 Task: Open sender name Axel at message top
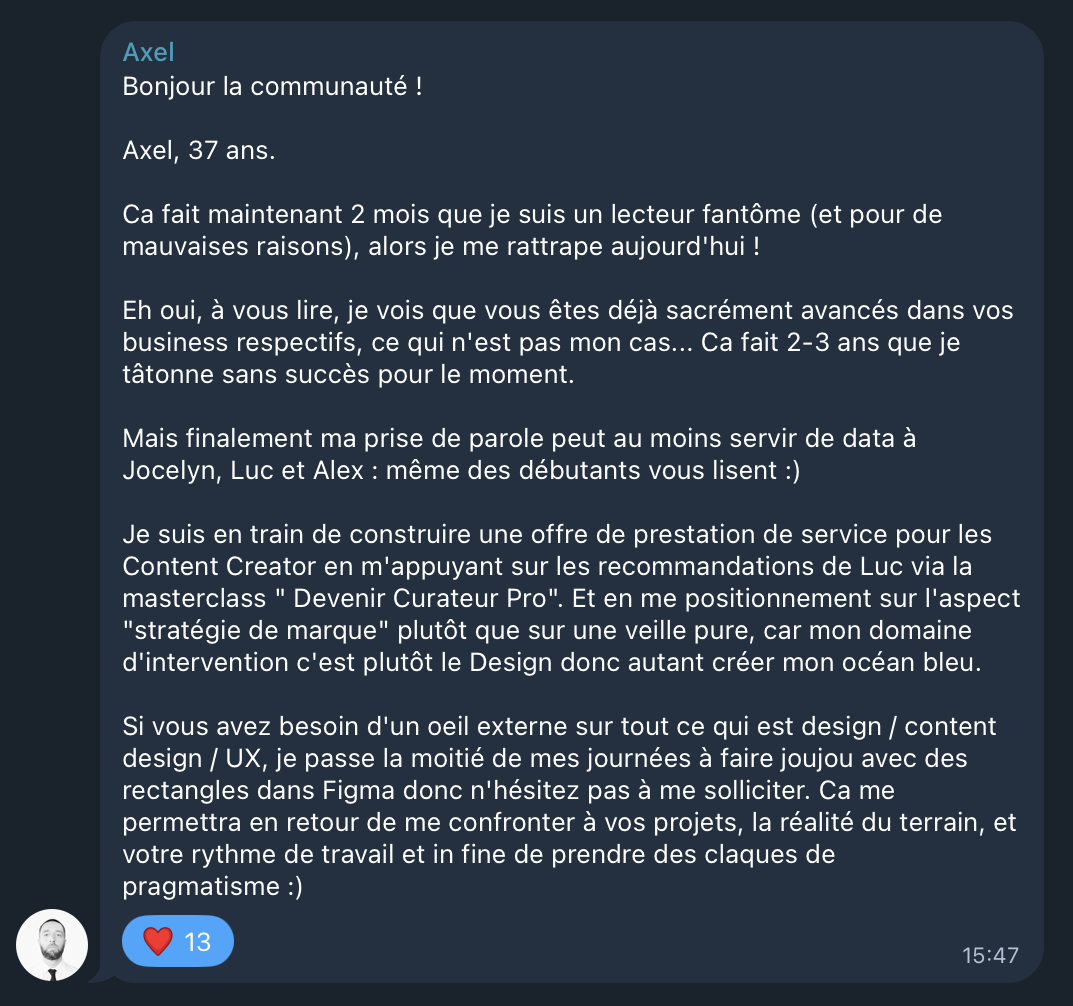[148, 52]
